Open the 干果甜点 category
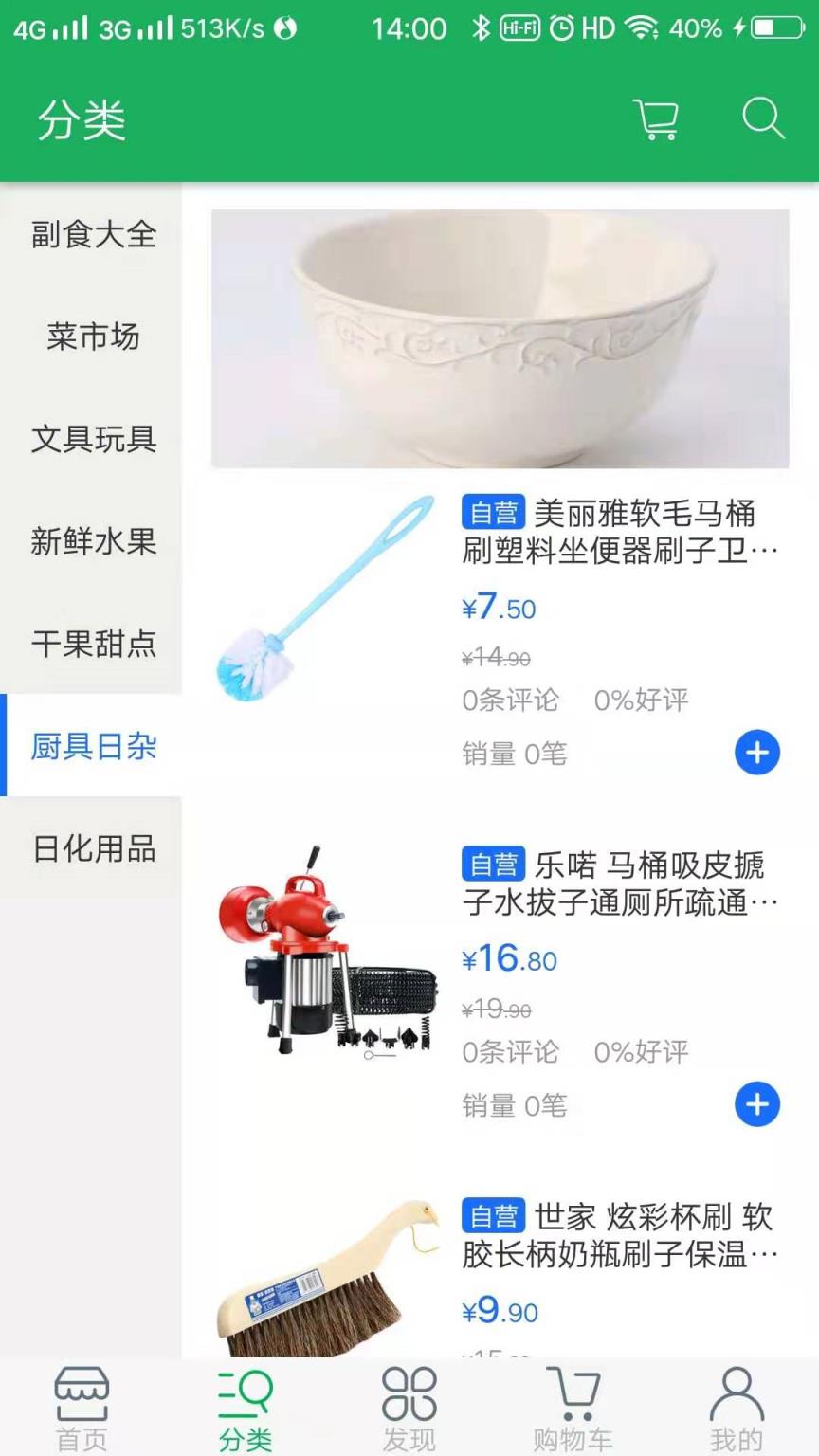This screenshot has height=1456, width=819. coord(92,644)
